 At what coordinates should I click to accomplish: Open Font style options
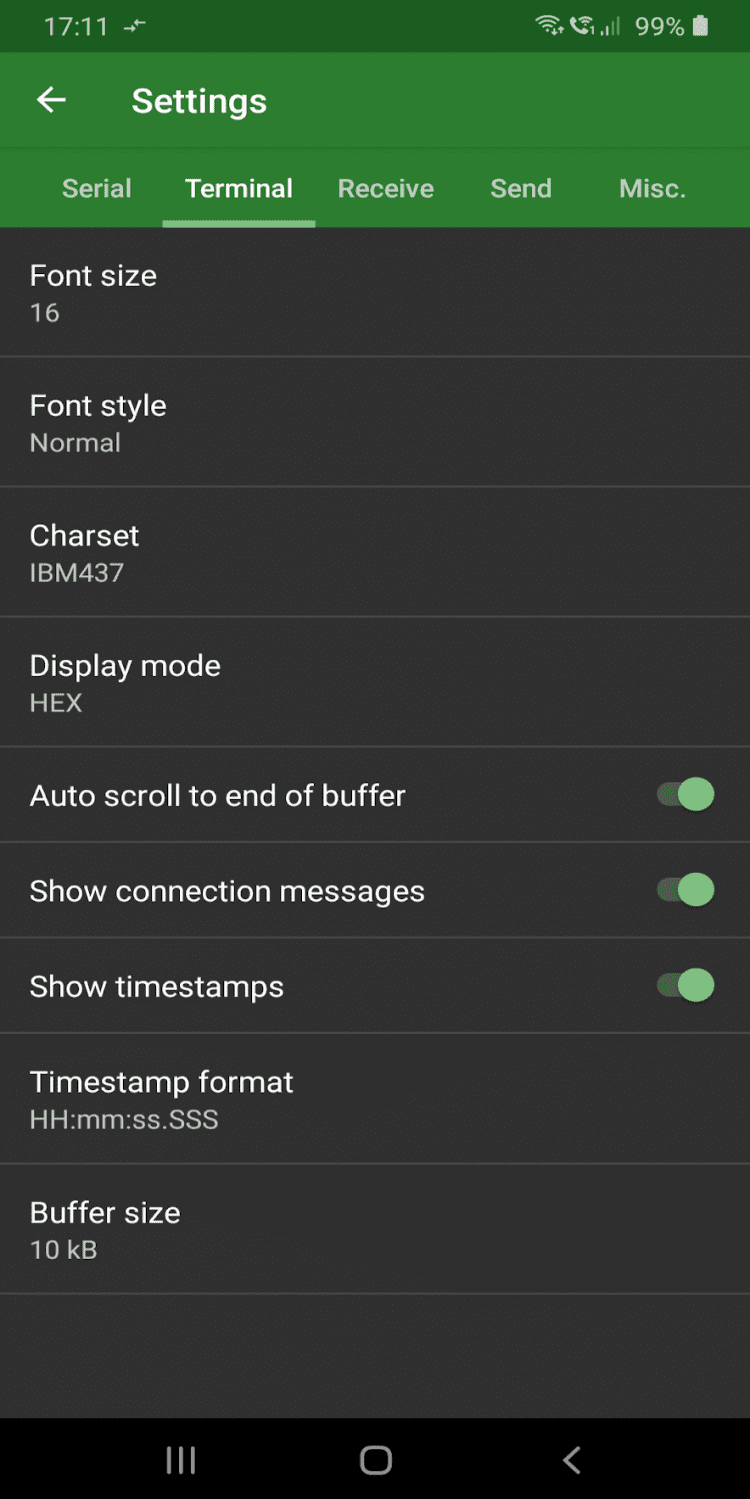pyautogui.click(x=374, y=423)
